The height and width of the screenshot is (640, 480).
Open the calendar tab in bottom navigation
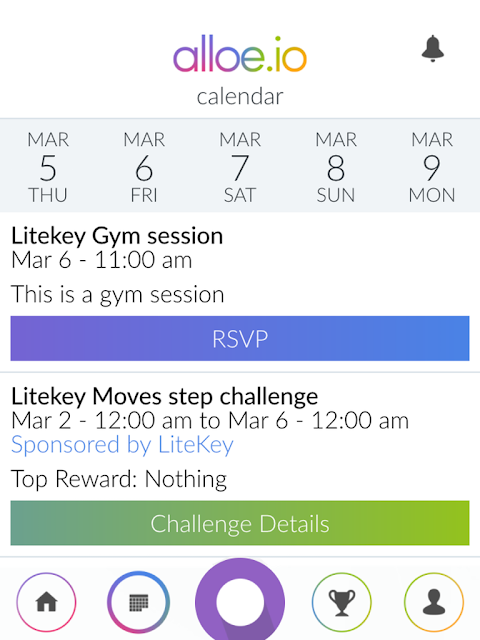click(x=138, y=602)
